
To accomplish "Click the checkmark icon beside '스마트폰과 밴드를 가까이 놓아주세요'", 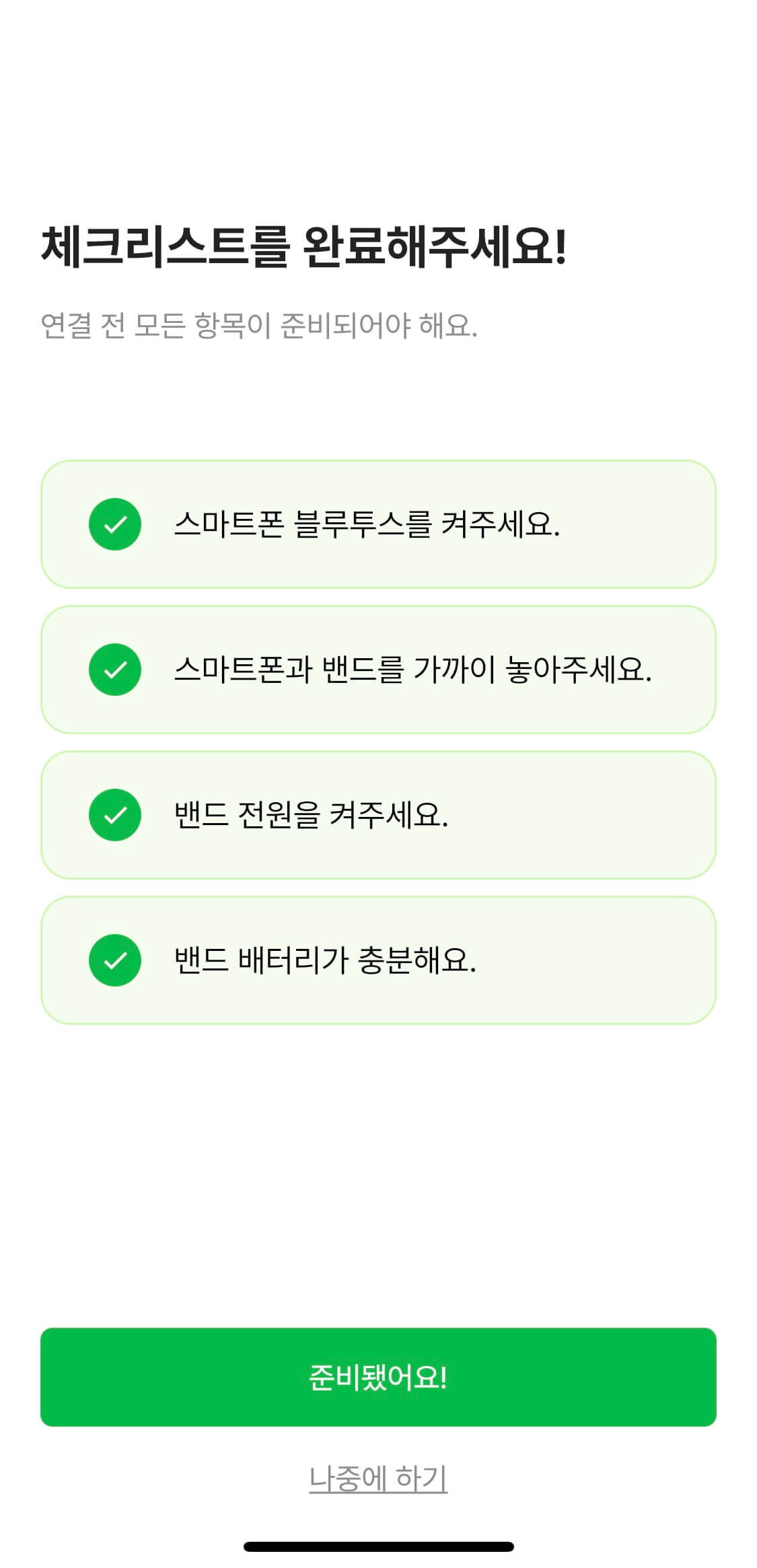I will coord(116,670).
